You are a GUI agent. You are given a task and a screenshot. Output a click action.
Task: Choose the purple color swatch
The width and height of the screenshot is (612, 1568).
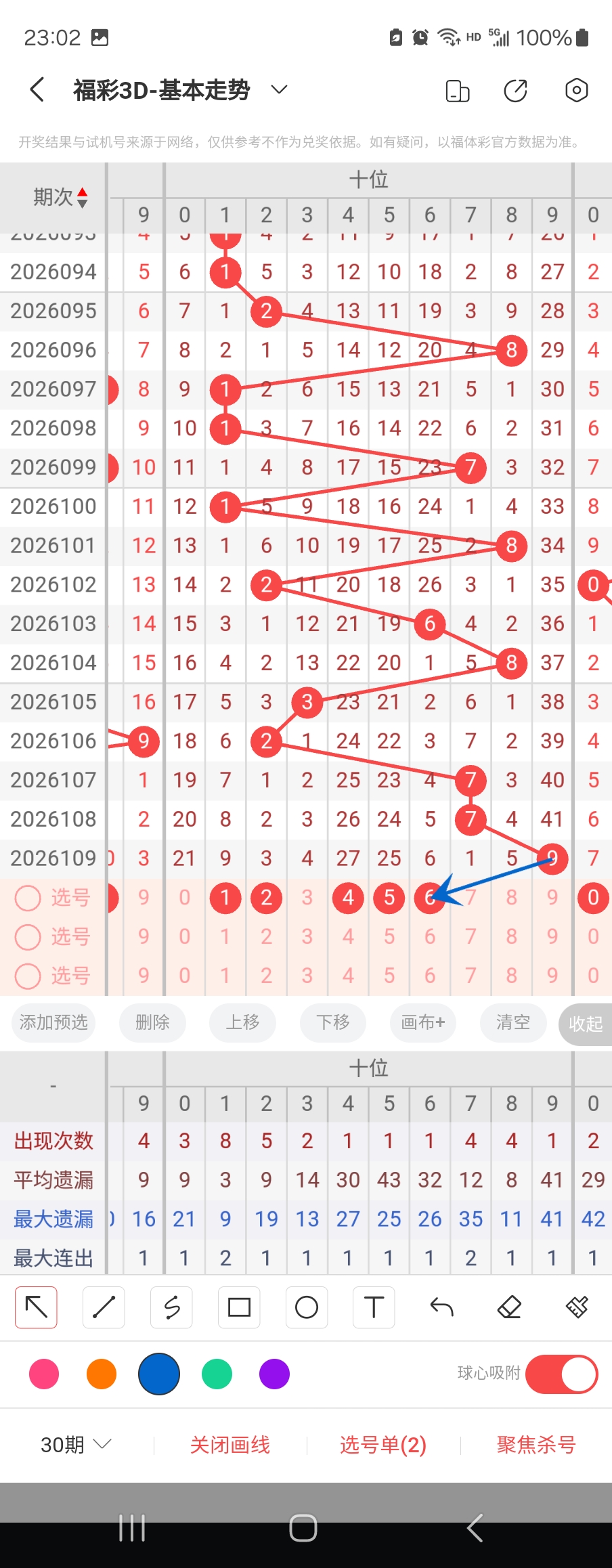[x=274, y=1374]
